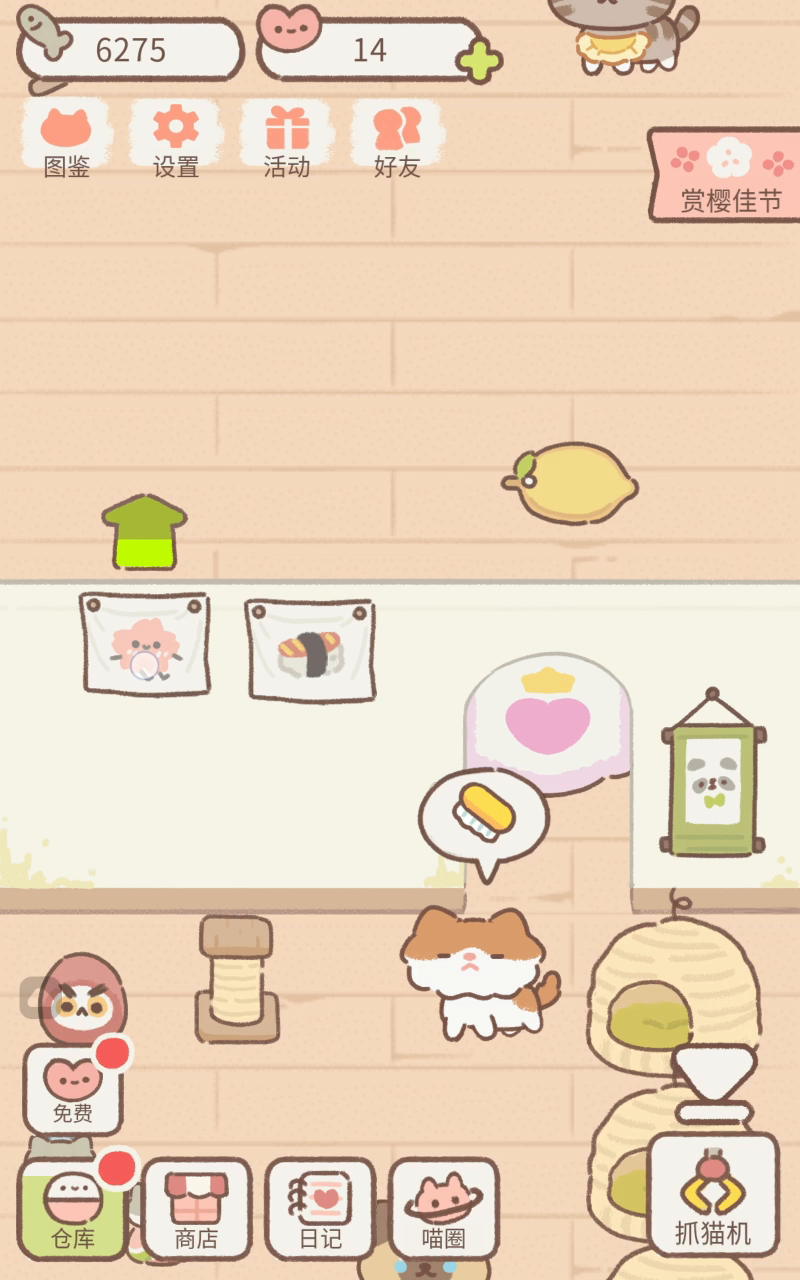Open the 日记 diary

320,1209
